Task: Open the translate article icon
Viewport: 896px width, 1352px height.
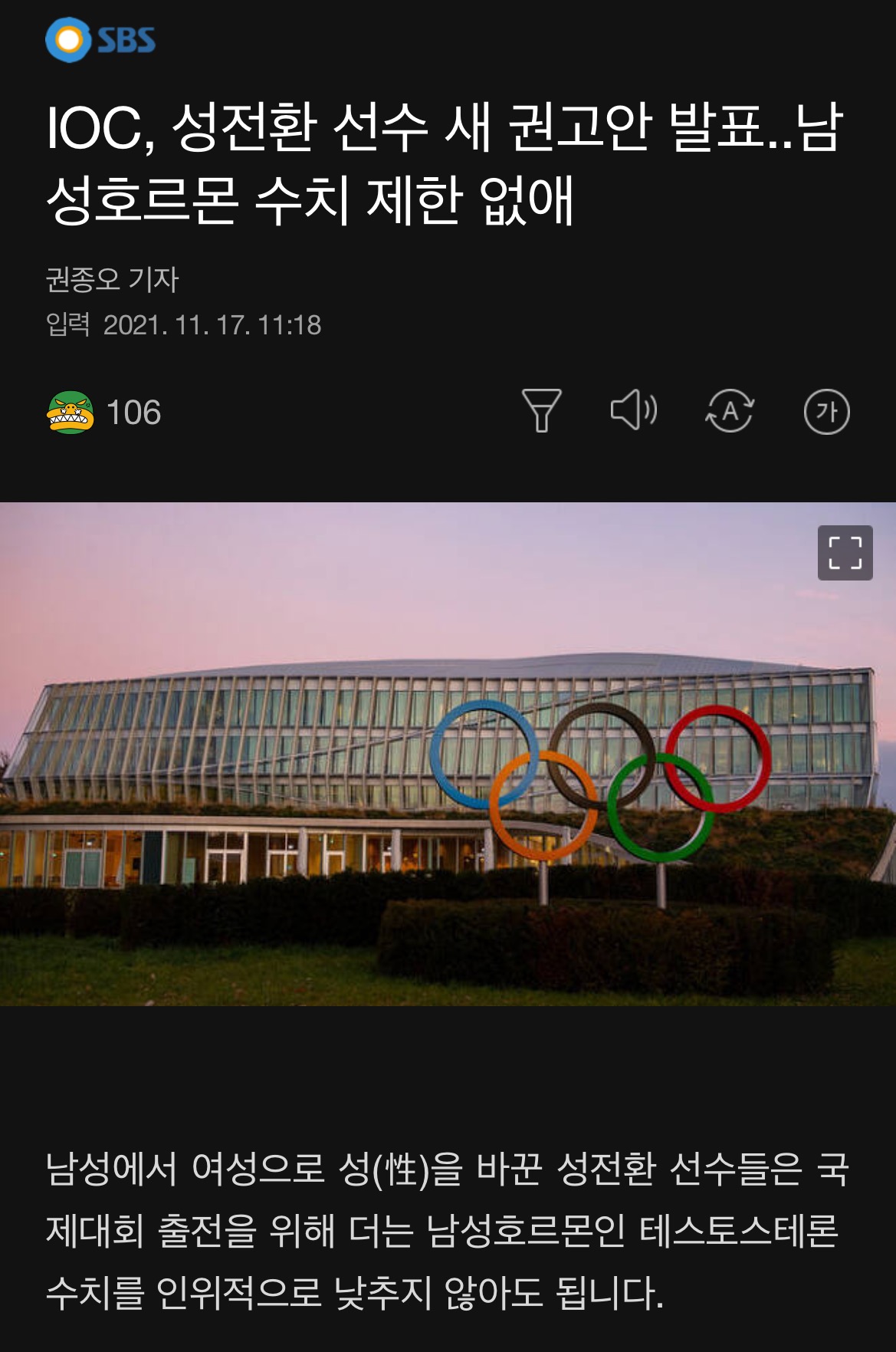Action: (730, 411)
